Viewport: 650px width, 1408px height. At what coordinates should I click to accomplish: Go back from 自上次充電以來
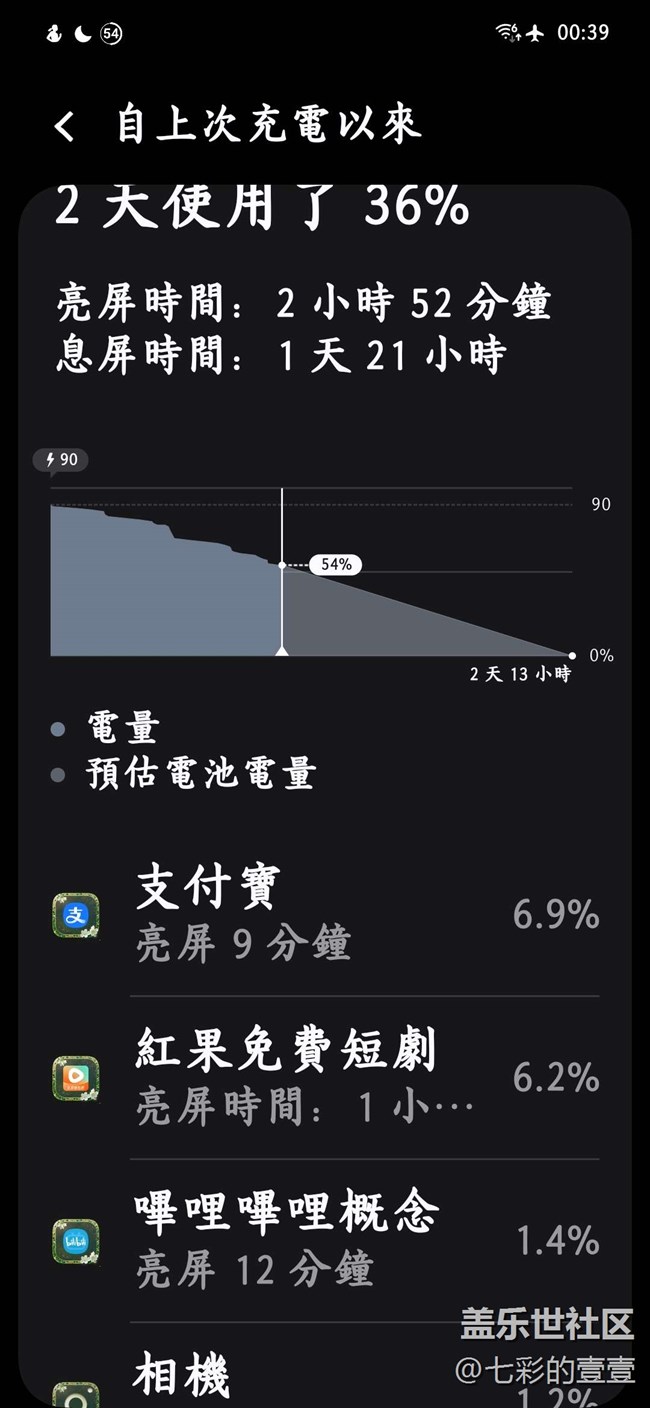[x=65, y=127]
